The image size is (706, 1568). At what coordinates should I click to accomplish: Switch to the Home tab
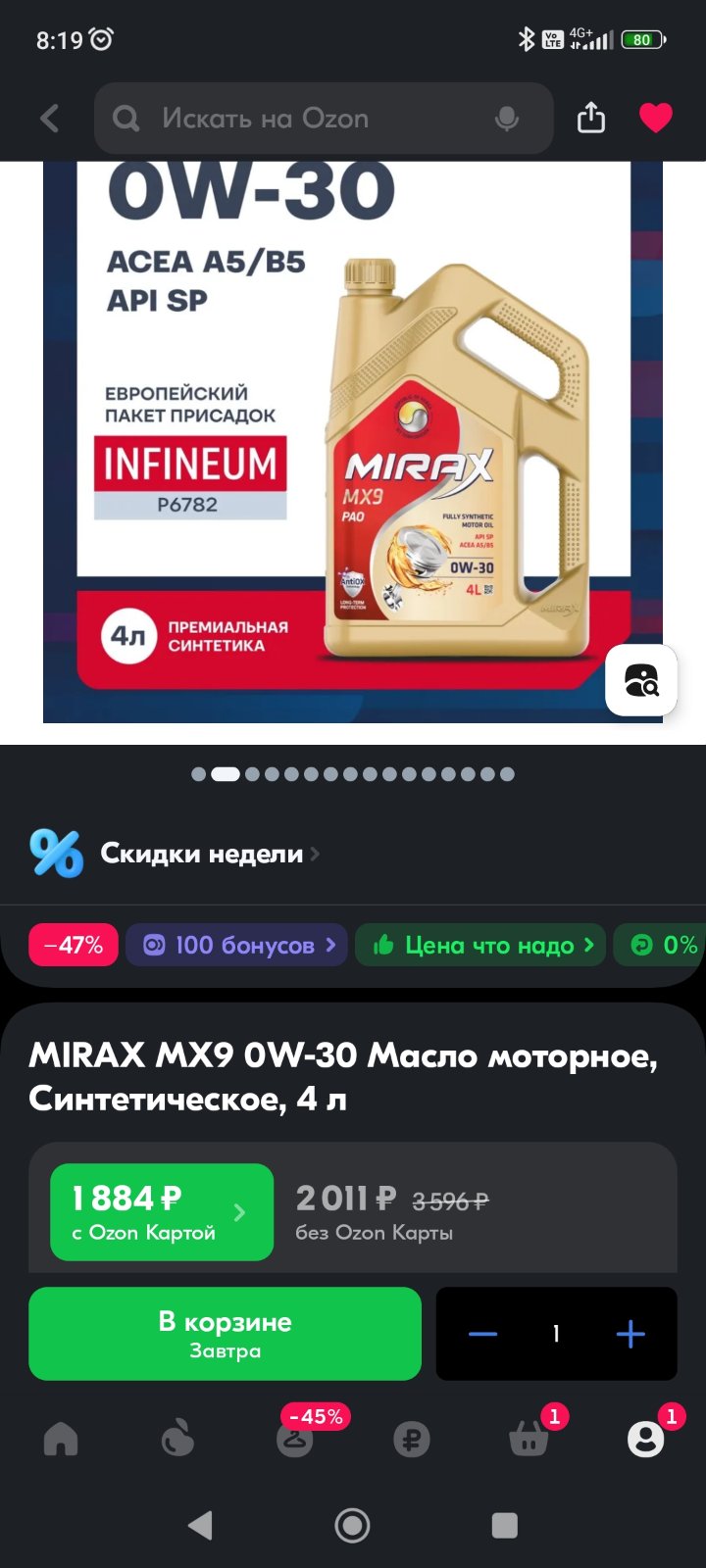(x=61, y=1439)
